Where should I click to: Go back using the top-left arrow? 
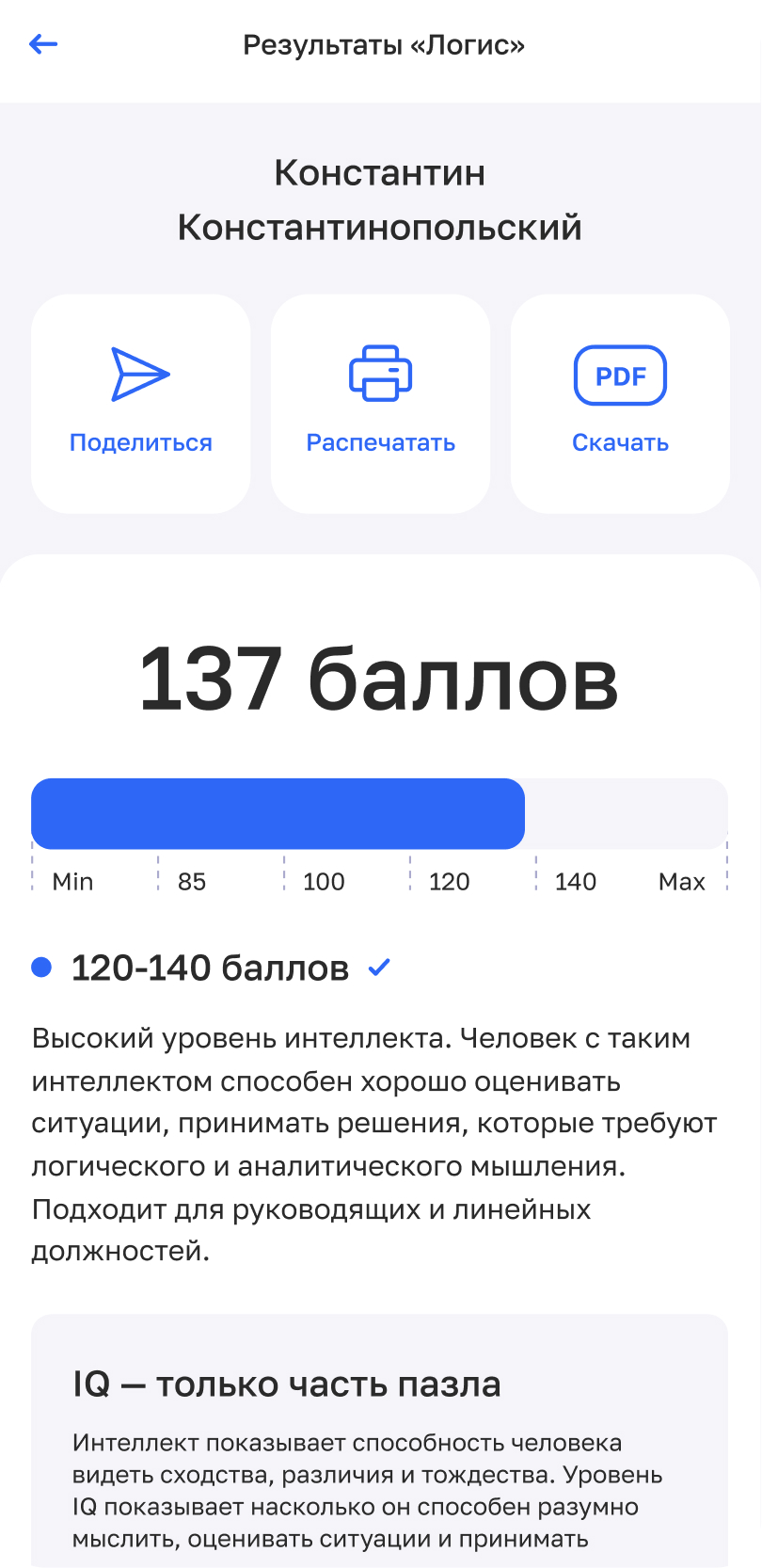point(43,44)
